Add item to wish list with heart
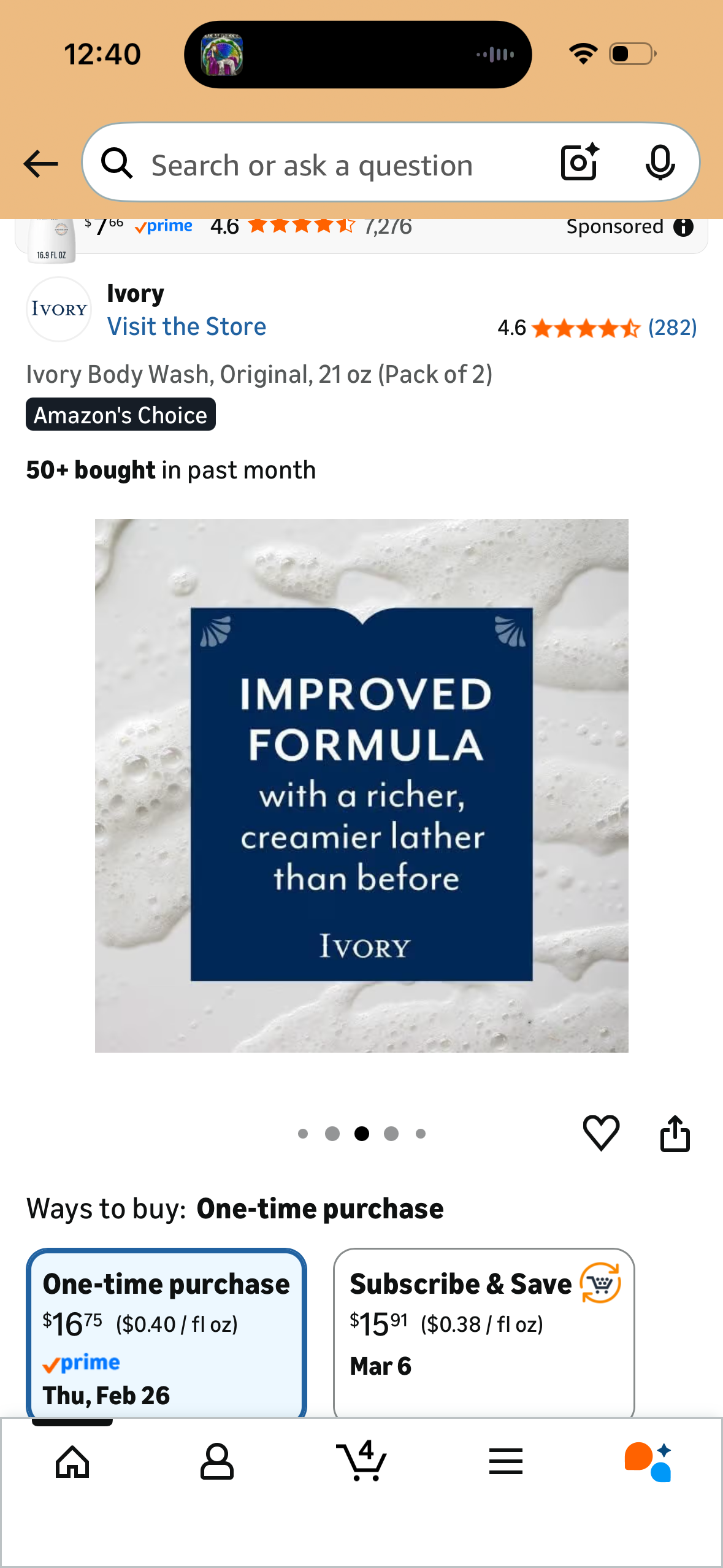The width and height of the screenshot is (723, 1568). [601, 1133]
